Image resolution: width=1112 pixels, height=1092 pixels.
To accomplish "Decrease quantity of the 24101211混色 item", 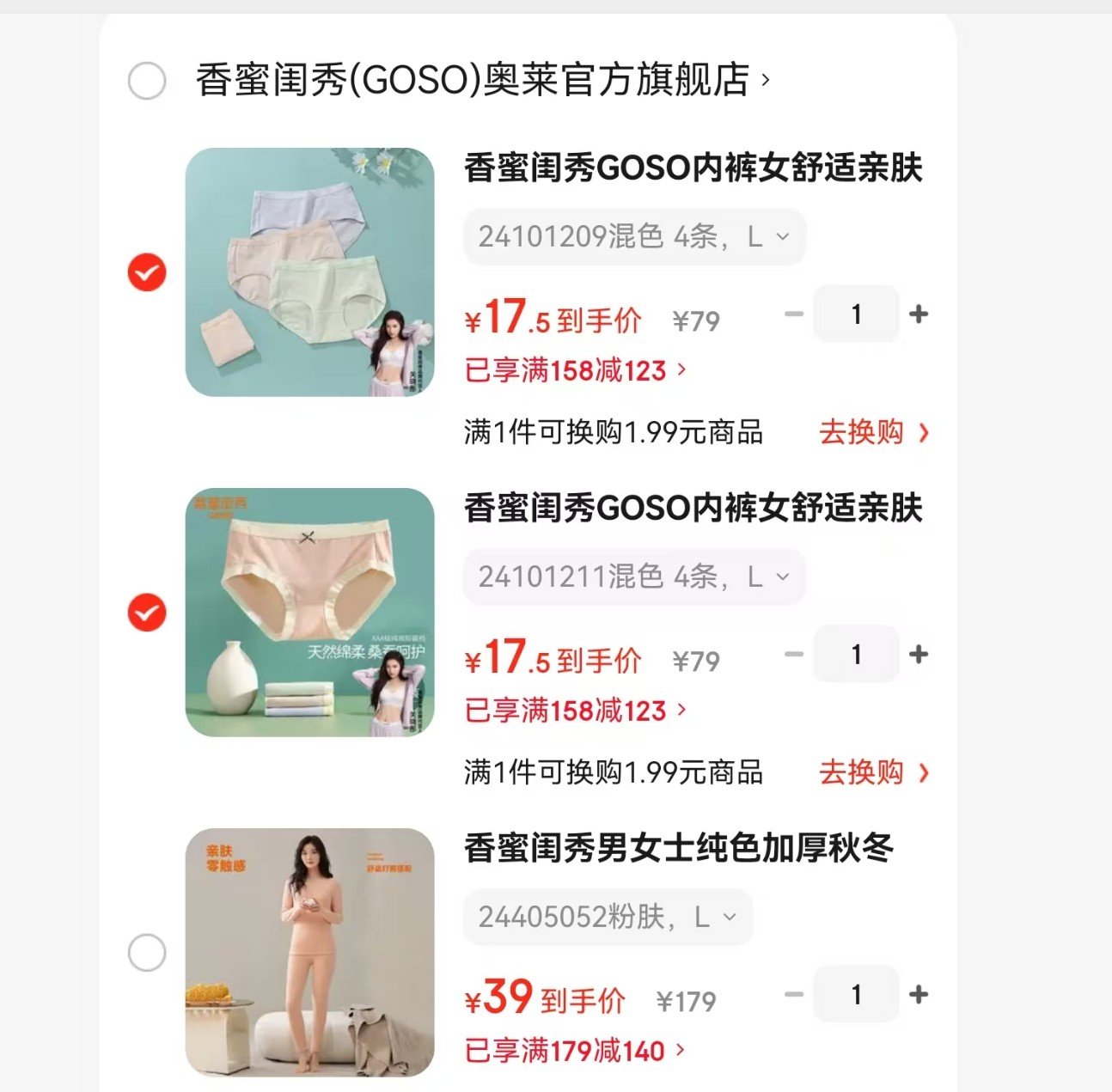I will pos(794,655).
